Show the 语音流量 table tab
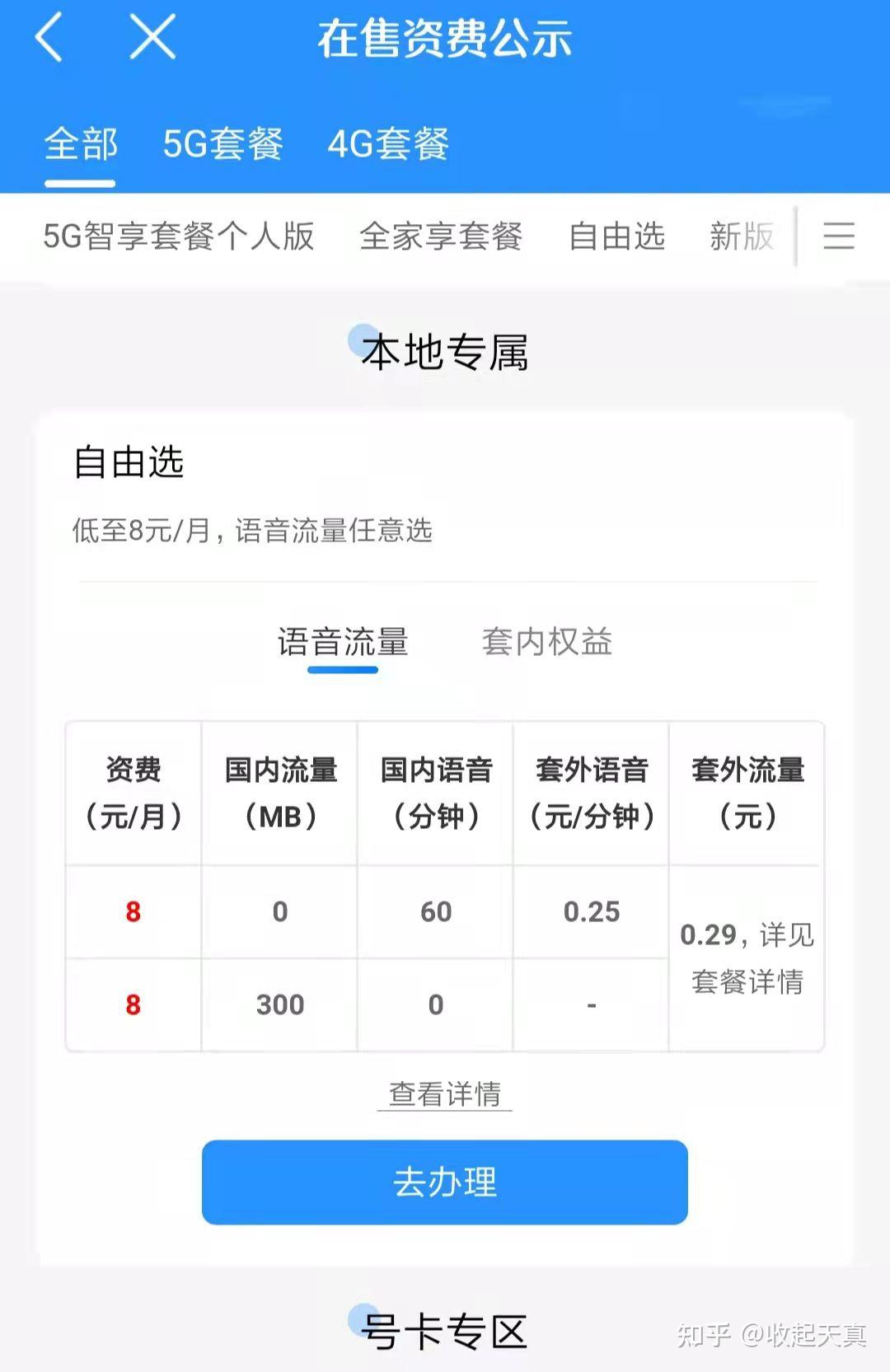The image size is (890, 1372). [343, 643]
